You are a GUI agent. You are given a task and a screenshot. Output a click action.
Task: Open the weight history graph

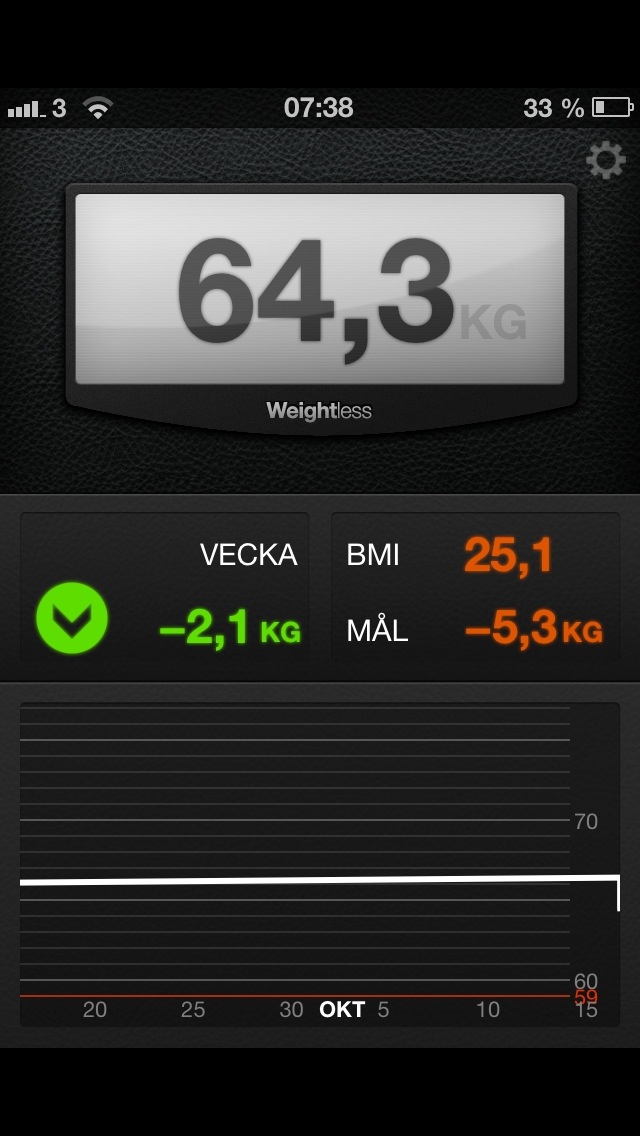(x=320, y=860)
